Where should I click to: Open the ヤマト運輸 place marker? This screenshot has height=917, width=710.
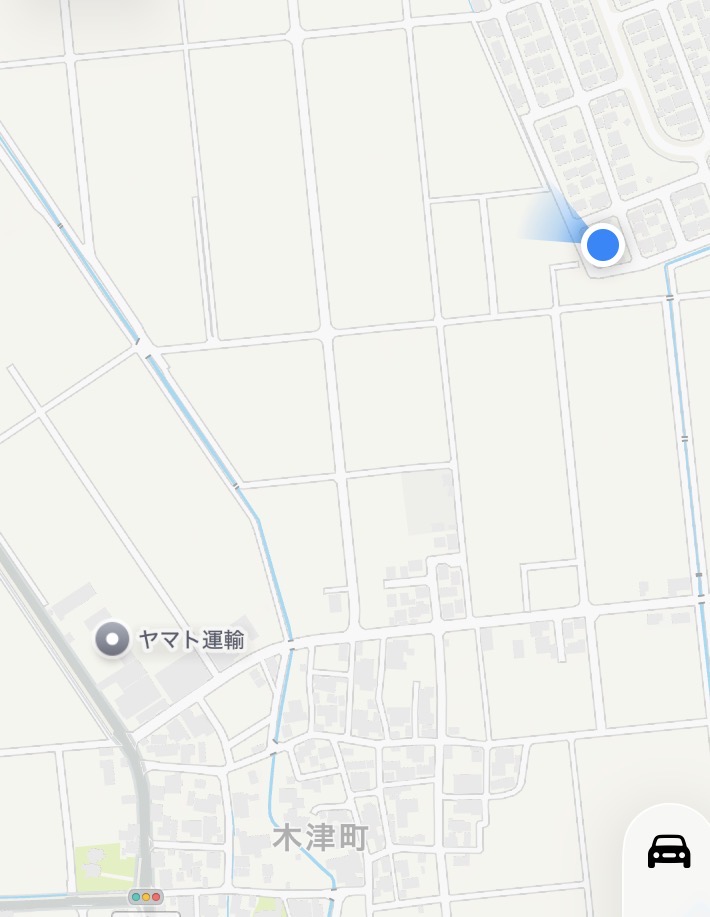[x=112, y=639]
